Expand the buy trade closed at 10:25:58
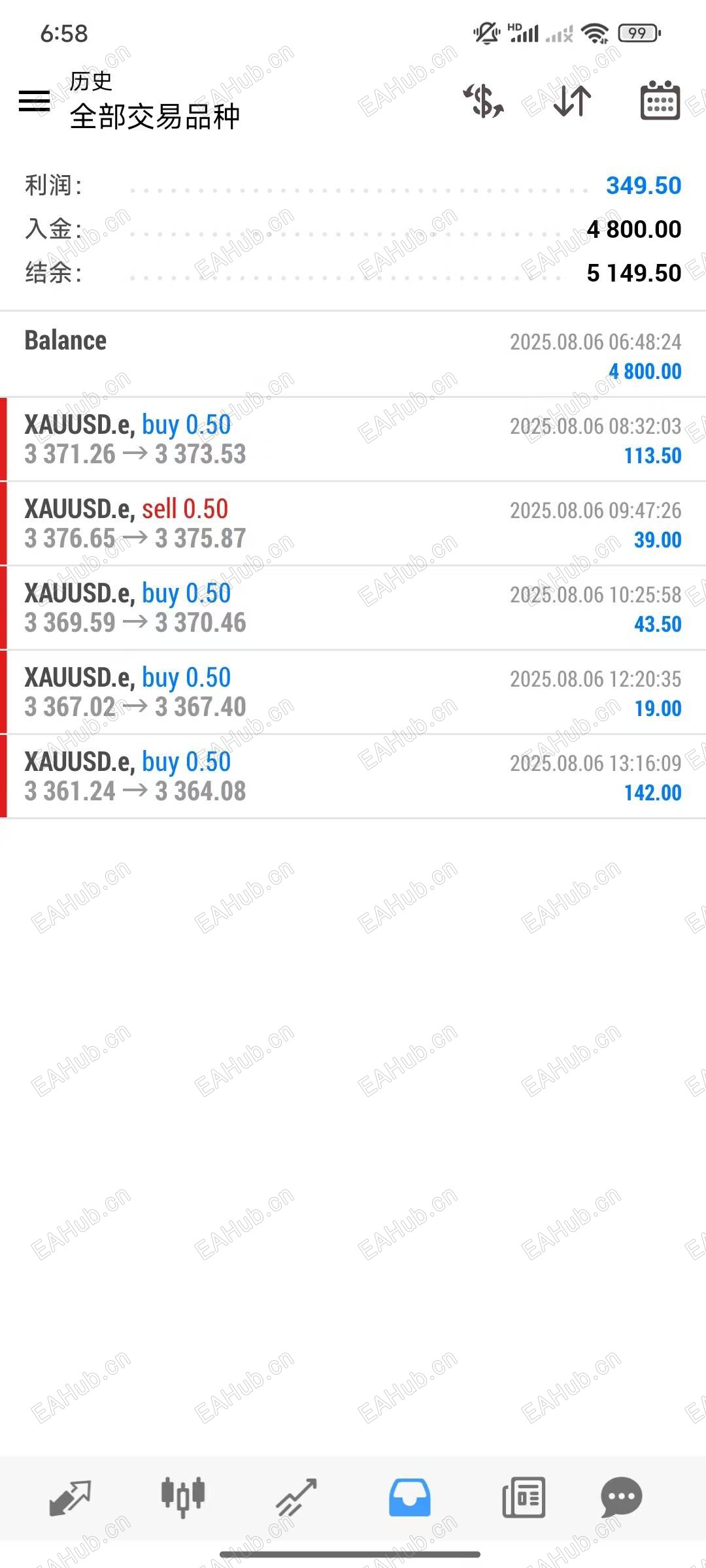Image resolution: width=706 pixels, height=1568 pixels. [353, 608]
